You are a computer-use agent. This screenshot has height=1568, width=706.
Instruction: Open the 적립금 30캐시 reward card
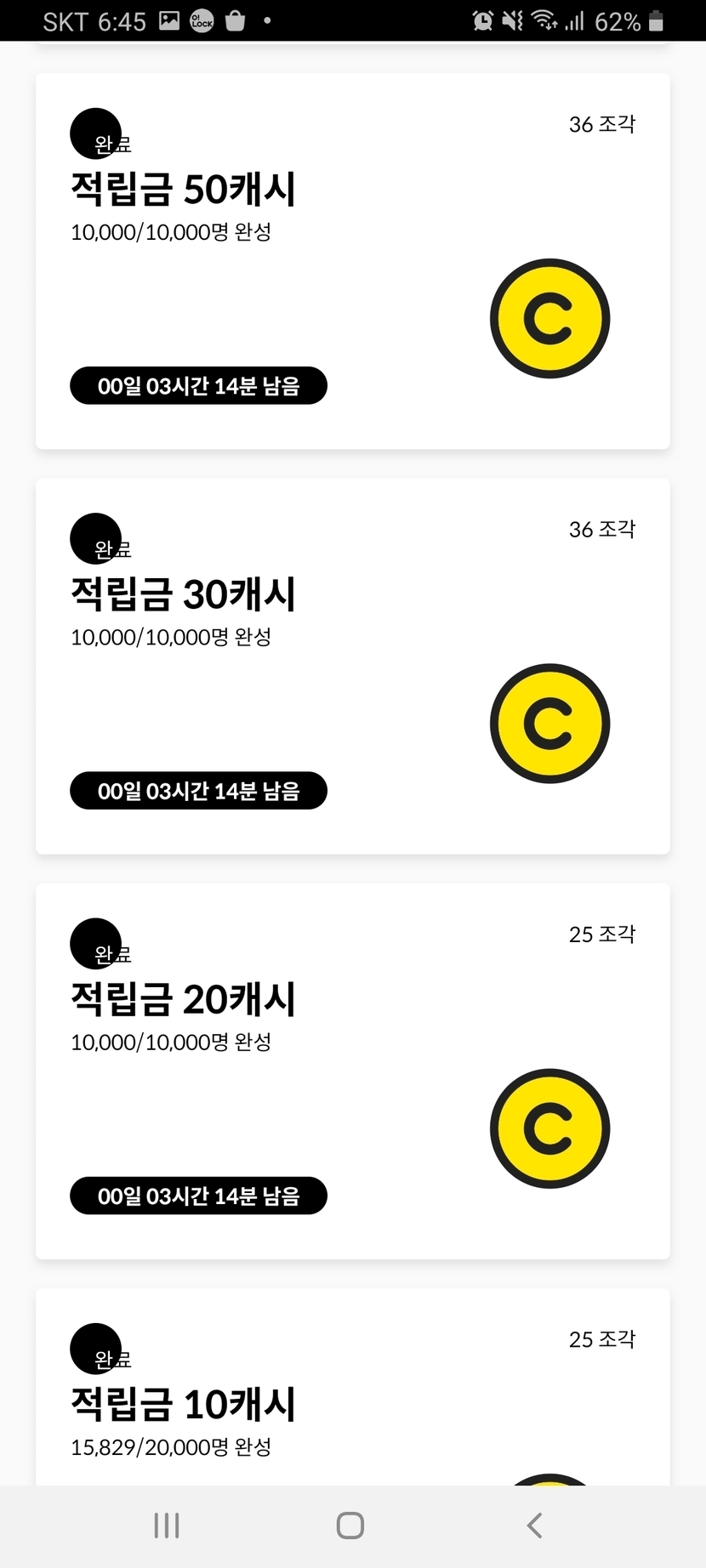(352, 666)
